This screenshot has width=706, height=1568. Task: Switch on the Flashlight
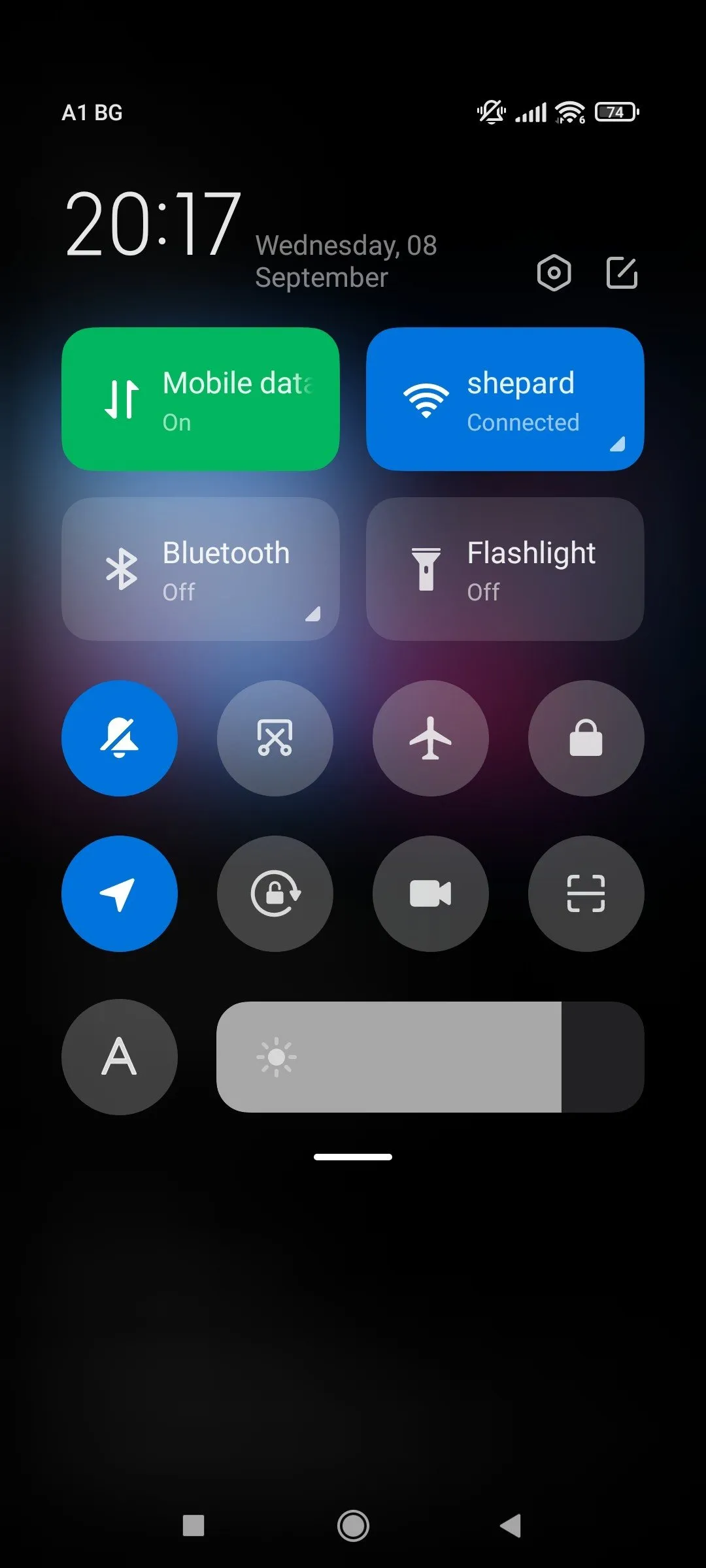click(505, 569)
